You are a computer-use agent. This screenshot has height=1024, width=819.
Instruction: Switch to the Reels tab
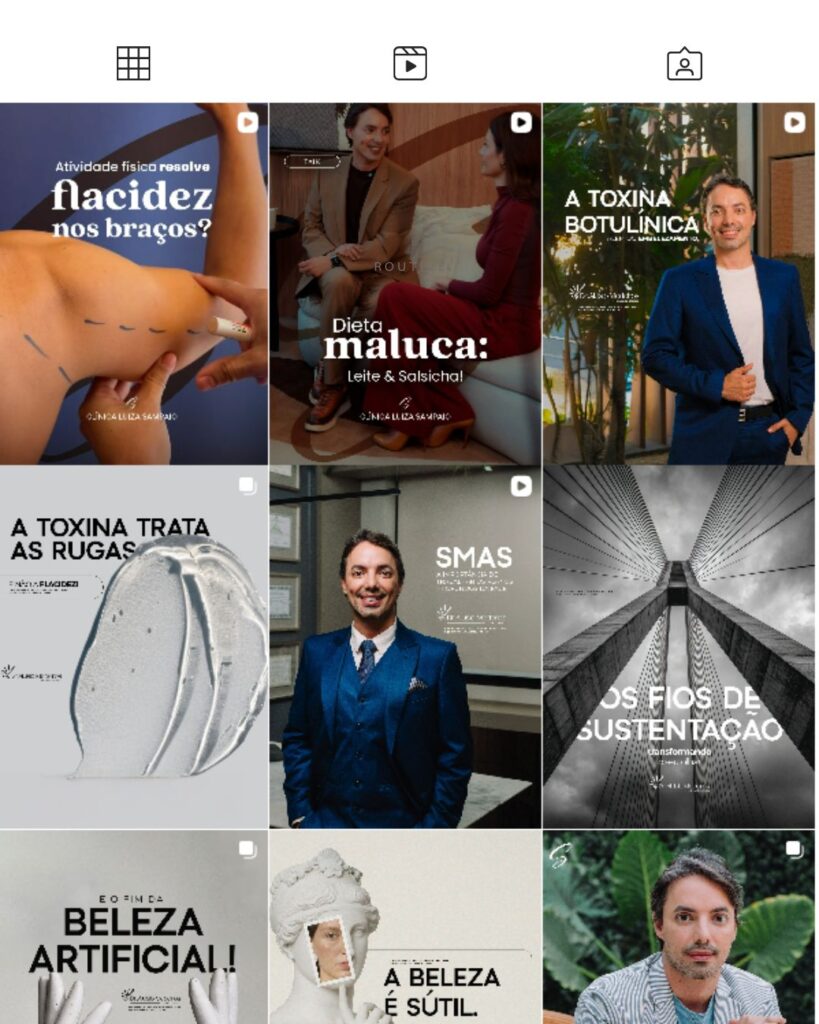pyautogui.click(x=410, y=64)
